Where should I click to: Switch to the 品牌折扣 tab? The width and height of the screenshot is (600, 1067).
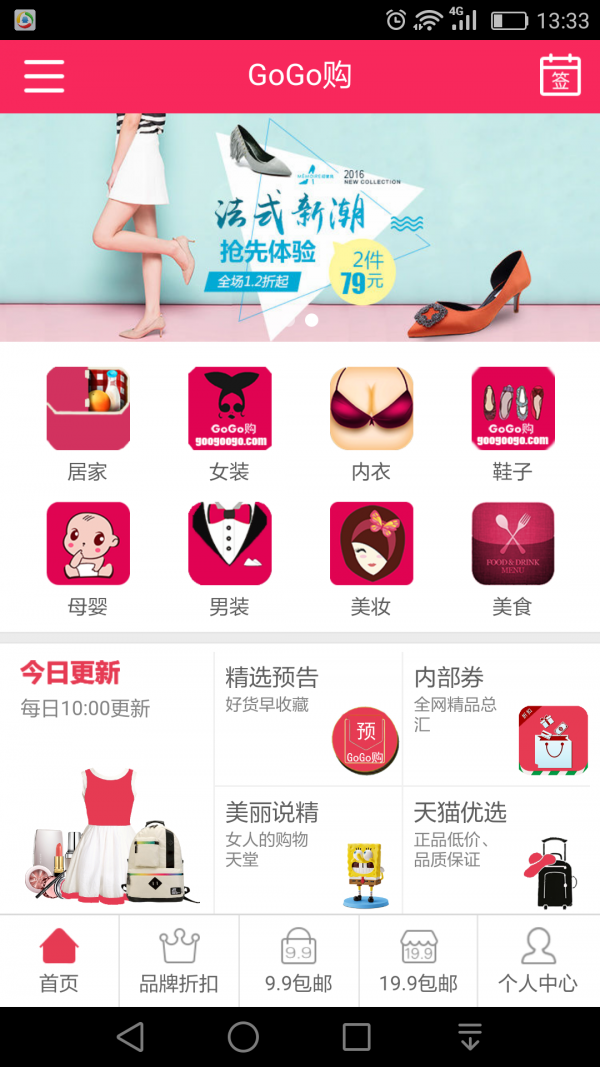coord(179,961)
